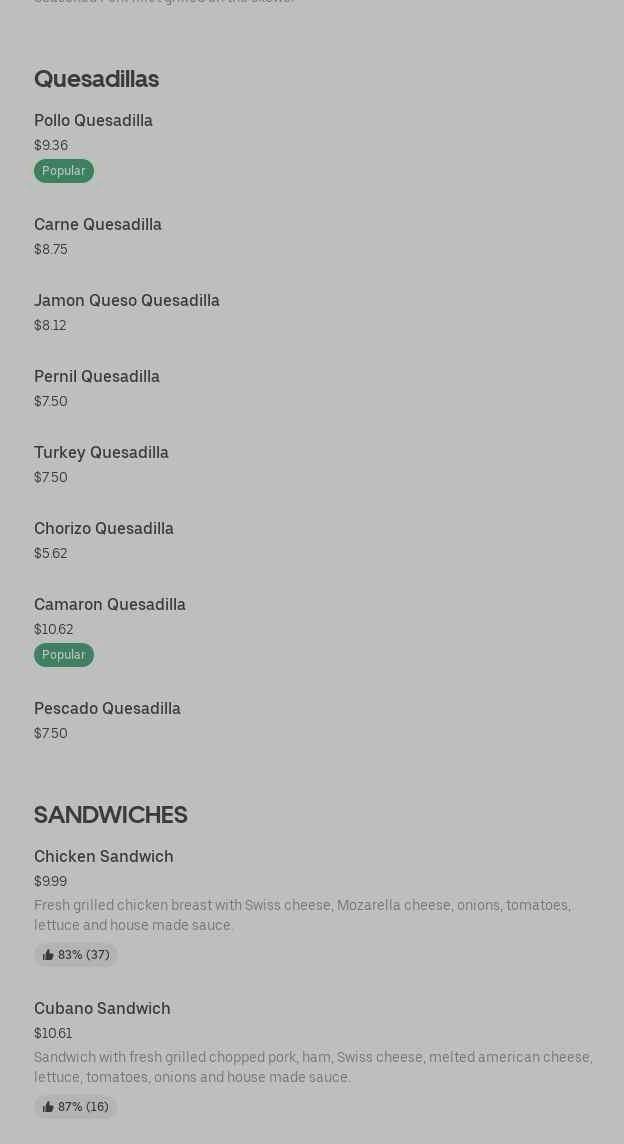624x1144 pixels.
Task: Open the Pollo Quesadilla item
Action: [93, 121]
